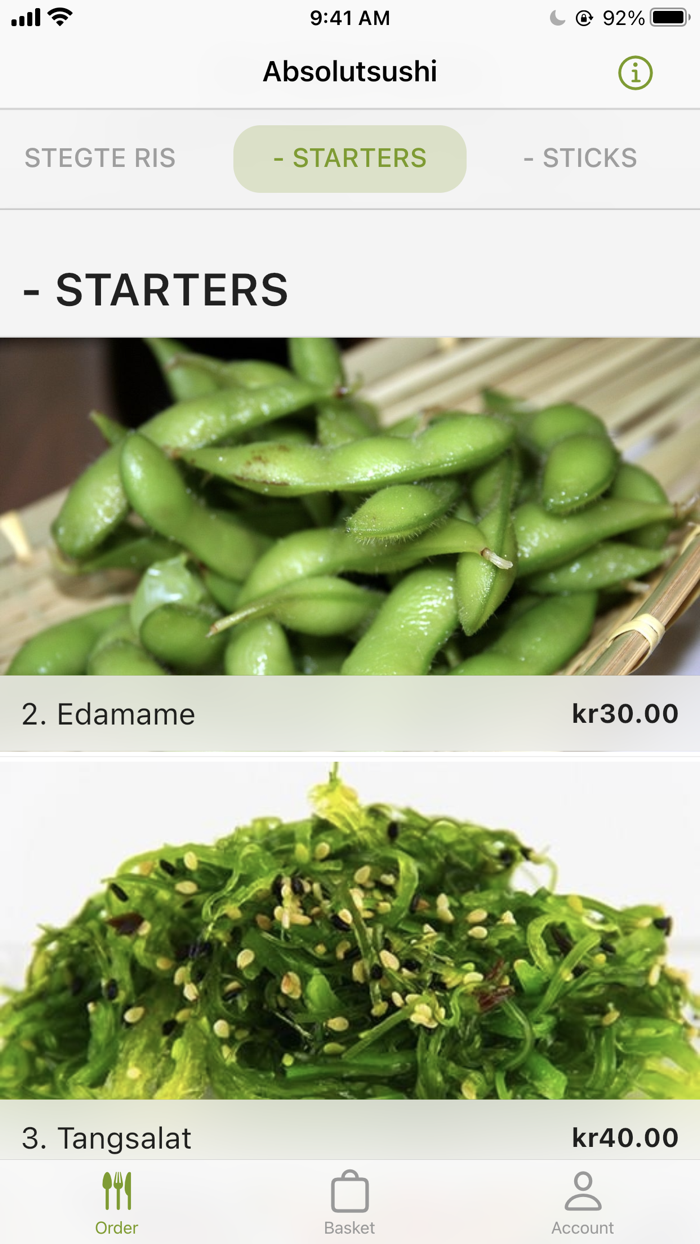Open the Edamame item
Viewport: 700px width, 1244px height.
coord(350,544)
